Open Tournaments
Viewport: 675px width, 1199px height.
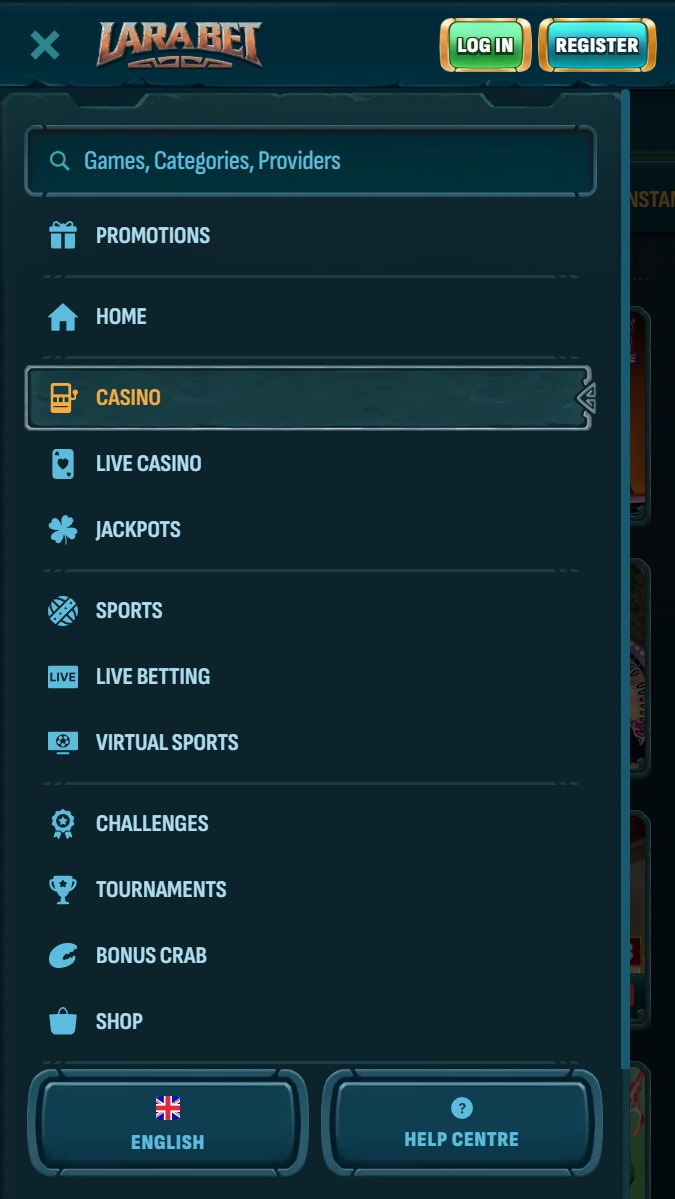click(x=161, y=889)
